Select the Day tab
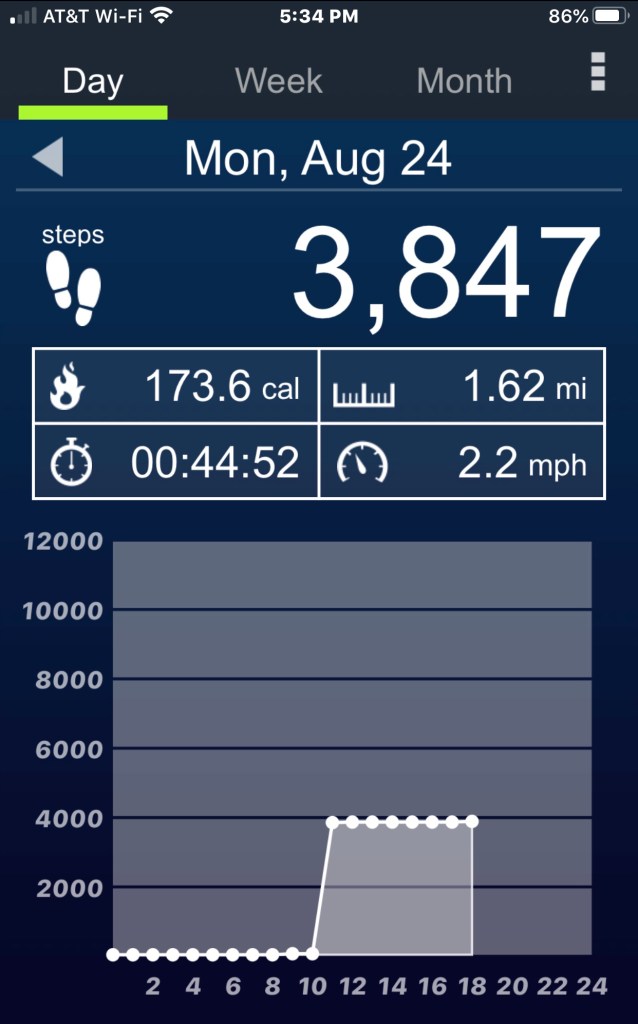This screenshot has width=638, height=1024. point(92,81)
